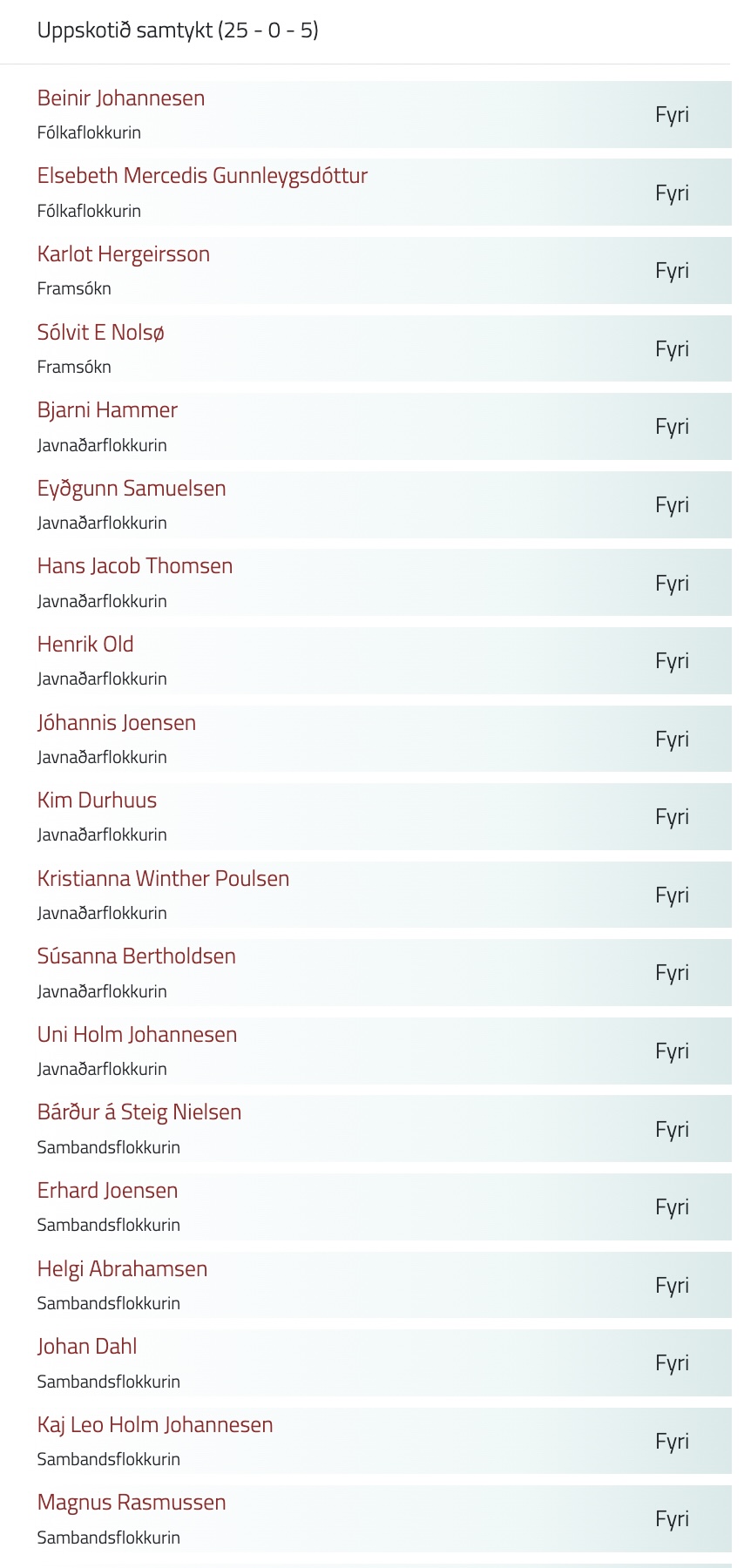Screen dimensions: 744x1568
Task: Select Uni Holm Johannesen
Action: tap(137, 1035)
